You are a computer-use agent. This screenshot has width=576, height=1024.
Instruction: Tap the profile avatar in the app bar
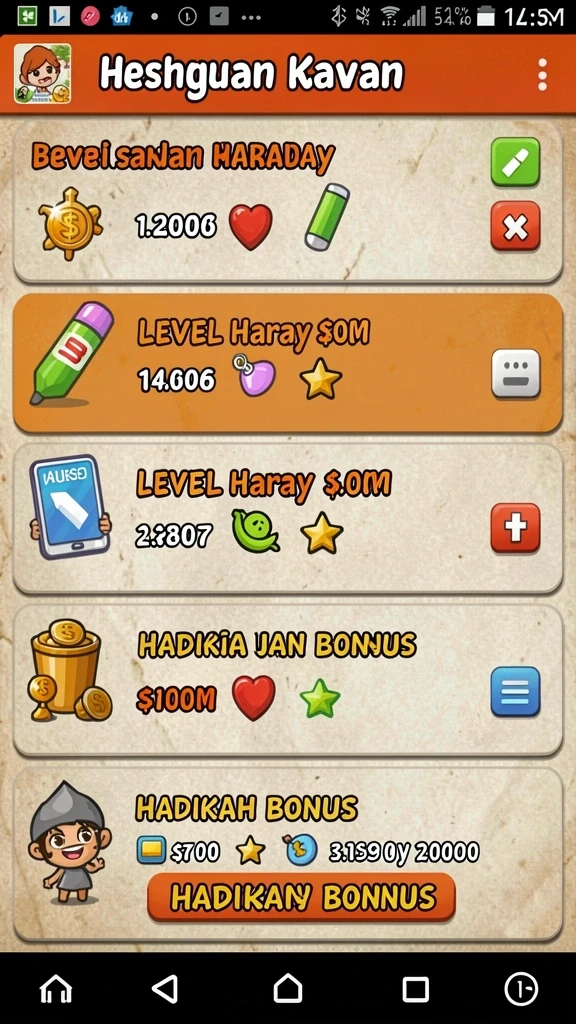coord(42,74)
